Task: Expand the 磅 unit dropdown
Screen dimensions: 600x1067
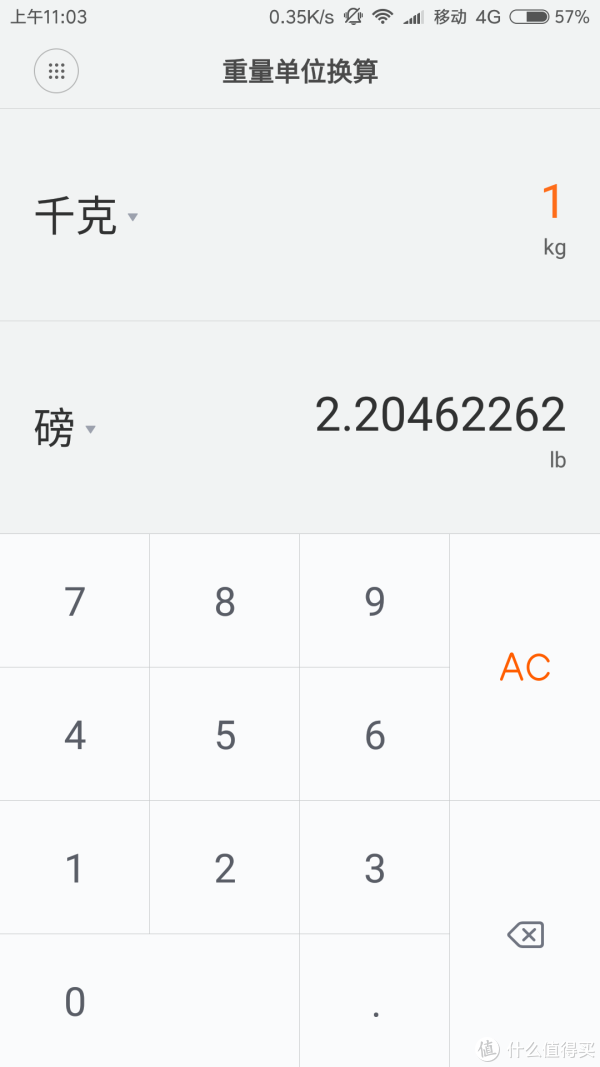Action: click(65, 428)
